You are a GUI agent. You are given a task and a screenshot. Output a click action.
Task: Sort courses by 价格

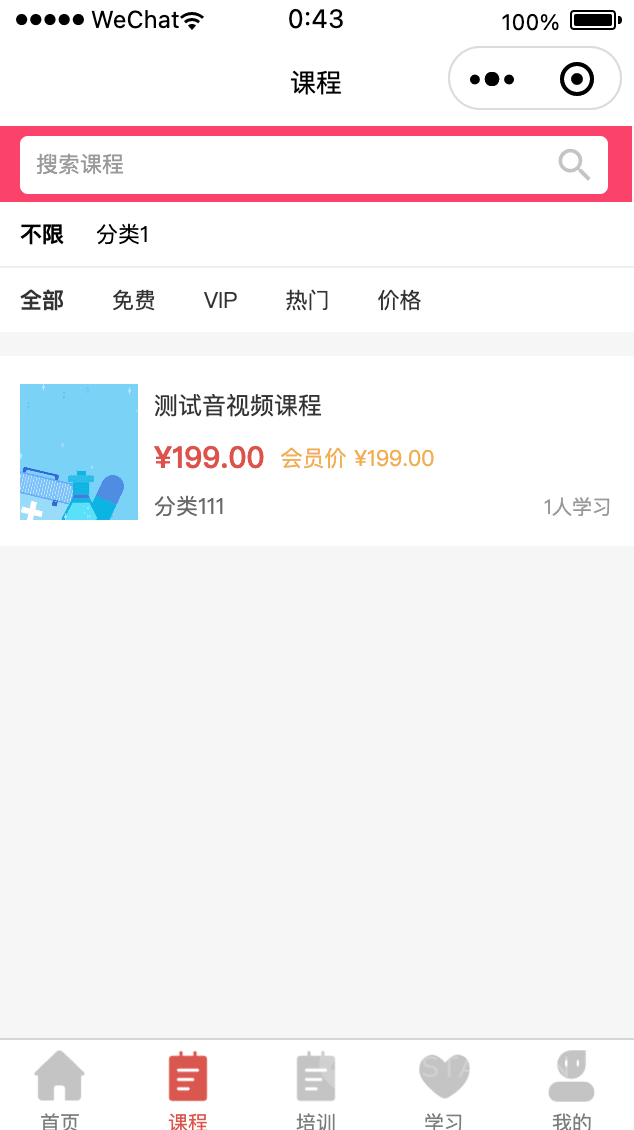click(x=399, y=300)
